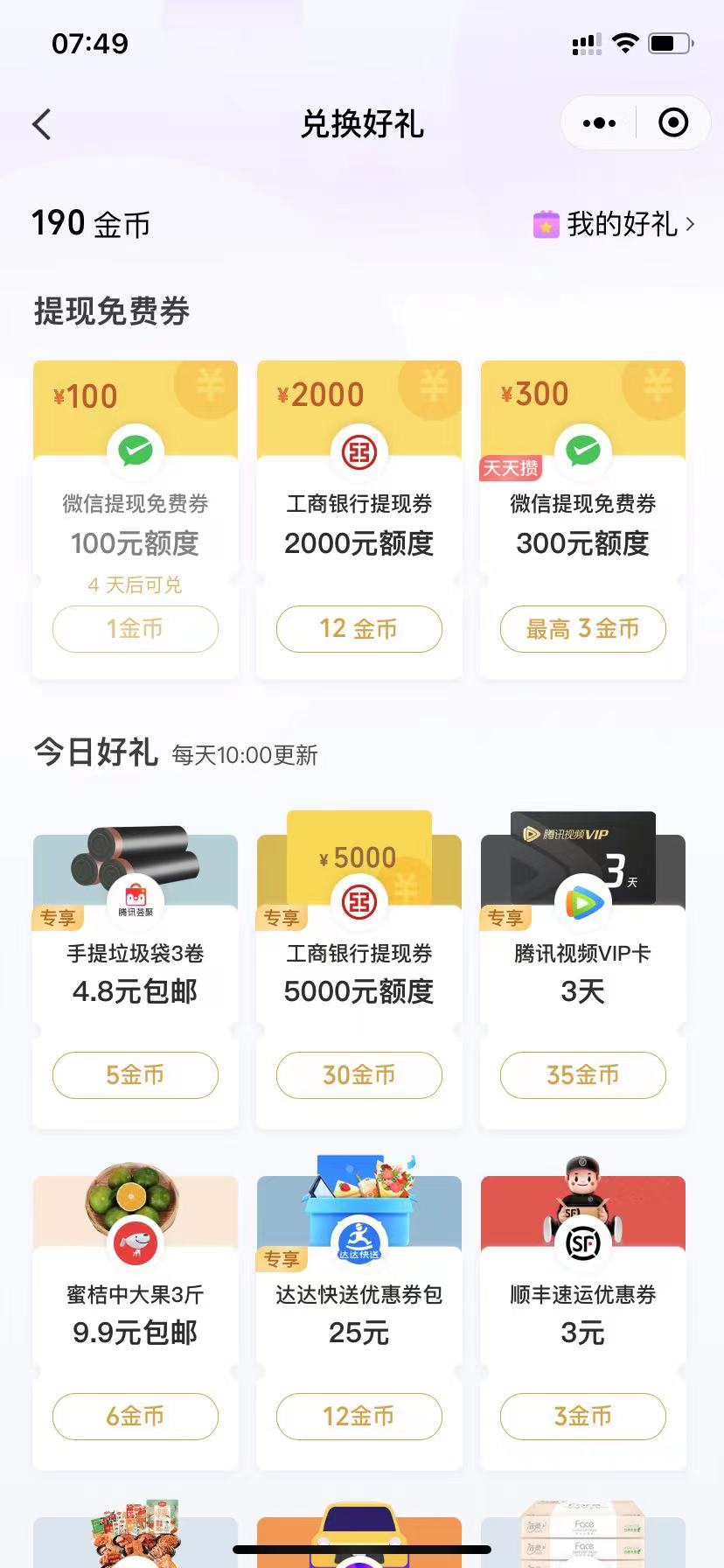The width and height of the screenshot is (724, 1568).
Task: Open the 蜜桔中大果3斤 gift card
Action: coord(136,1312)
